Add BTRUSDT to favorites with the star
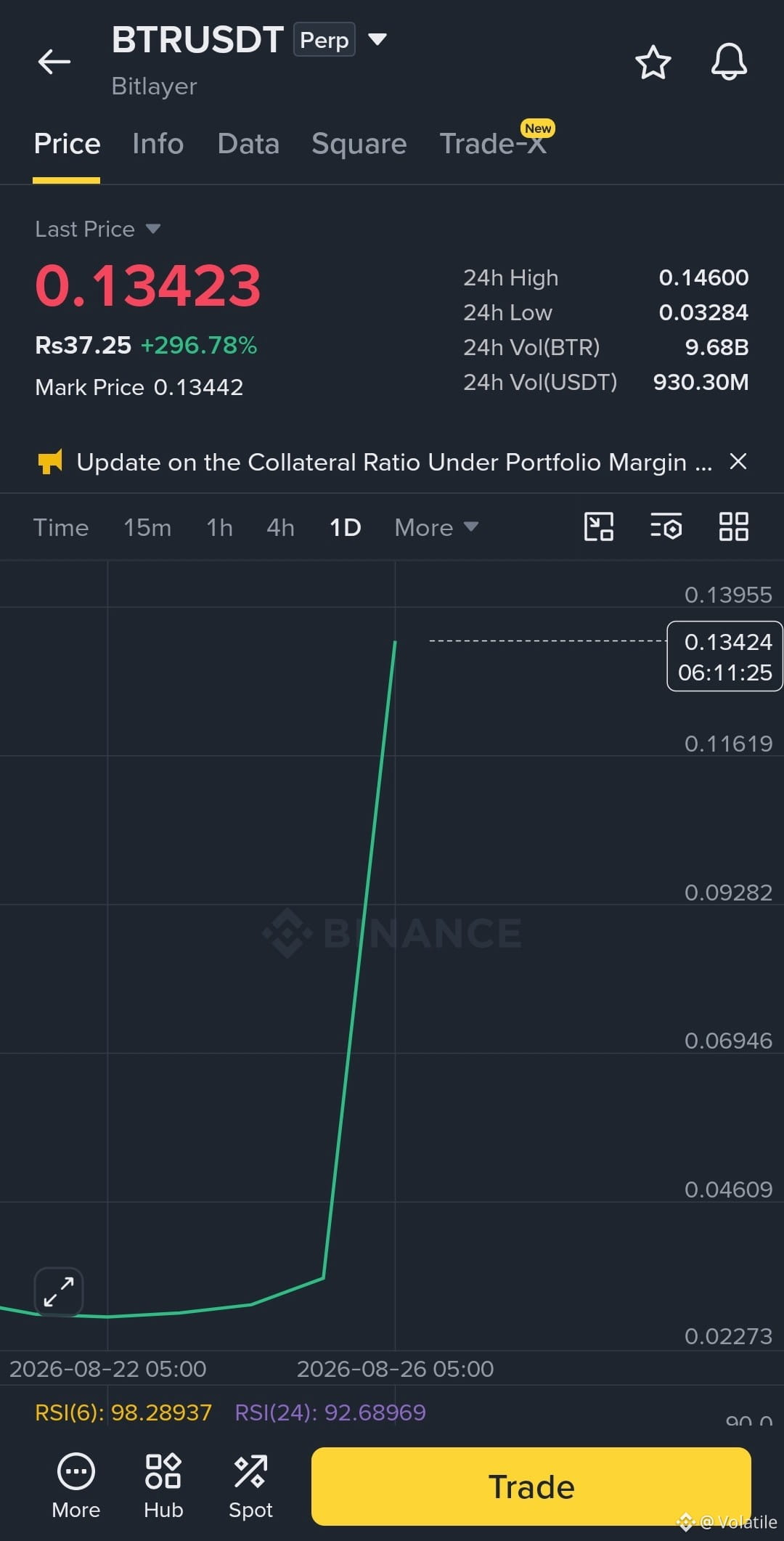The height and width of the screenshot is (1541, 784). coord(653,62)
